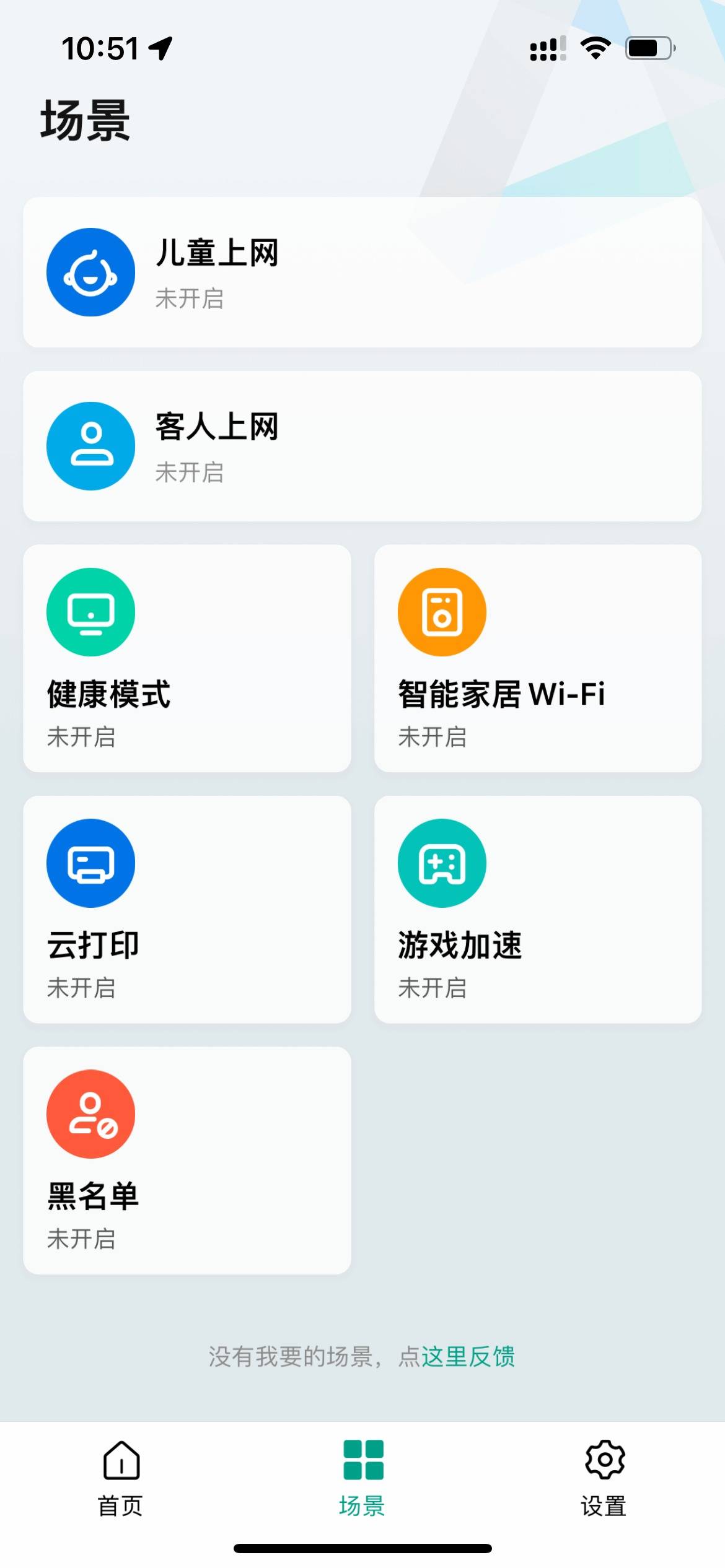Switch to the 设置 tab

pyautogui.click(x=604, y=1486)
